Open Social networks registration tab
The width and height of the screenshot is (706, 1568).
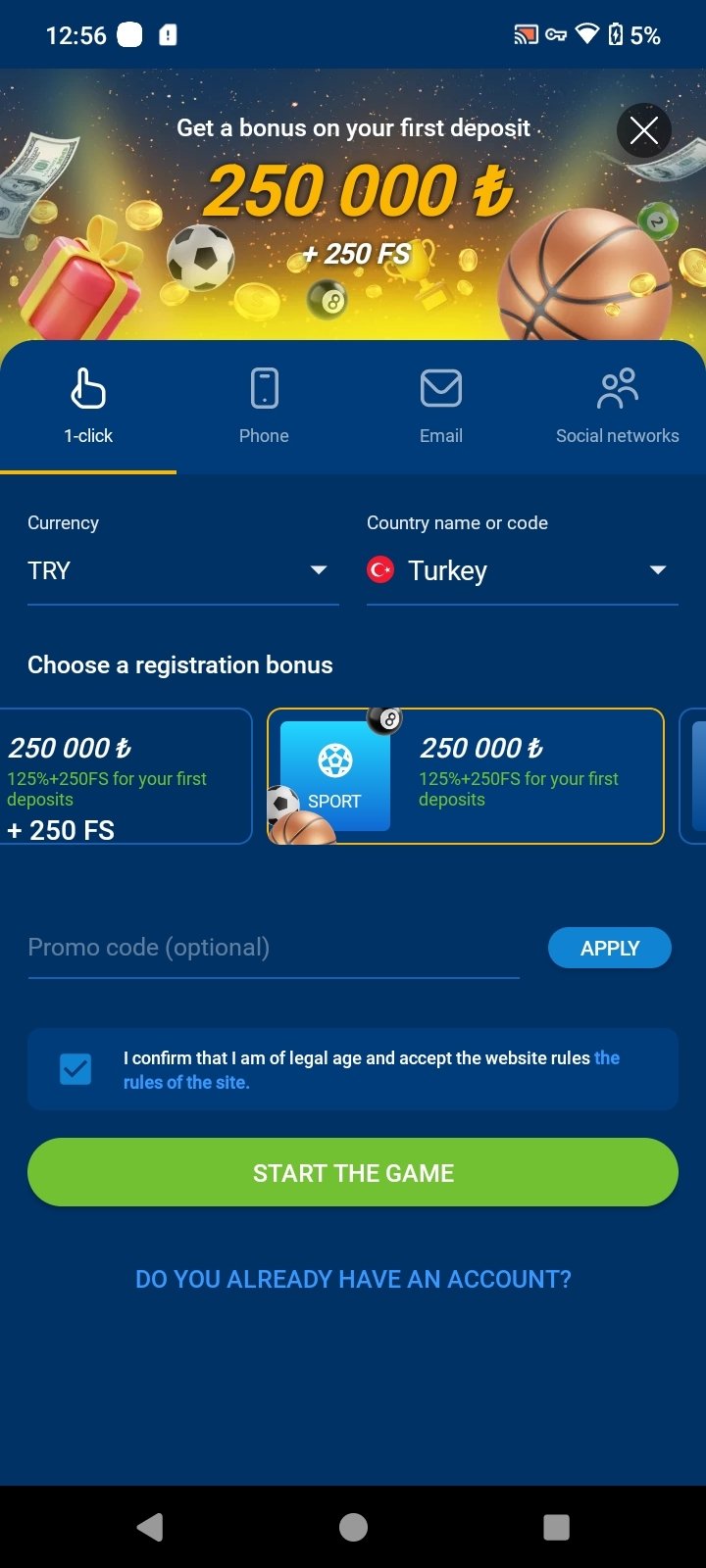click(617, 407)
